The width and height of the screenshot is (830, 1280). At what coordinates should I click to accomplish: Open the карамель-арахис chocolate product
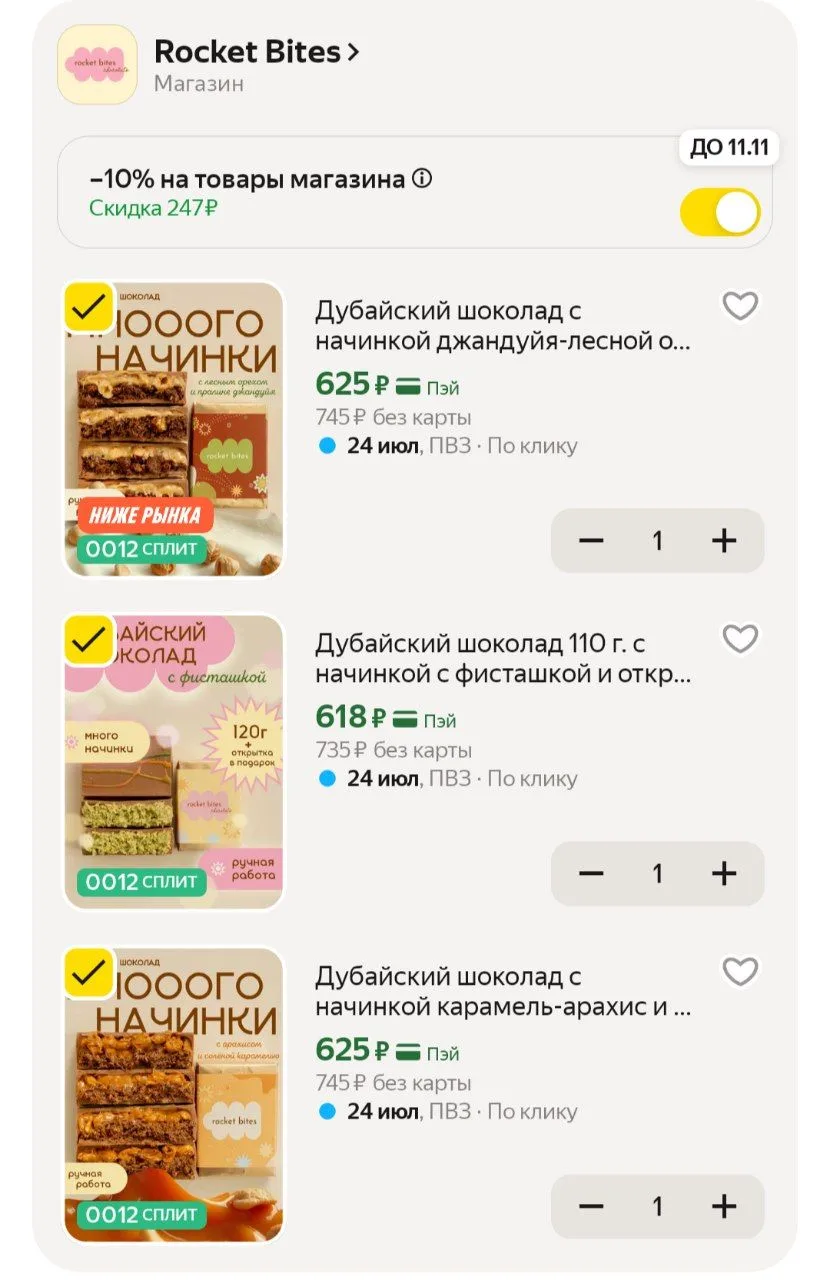503,992
